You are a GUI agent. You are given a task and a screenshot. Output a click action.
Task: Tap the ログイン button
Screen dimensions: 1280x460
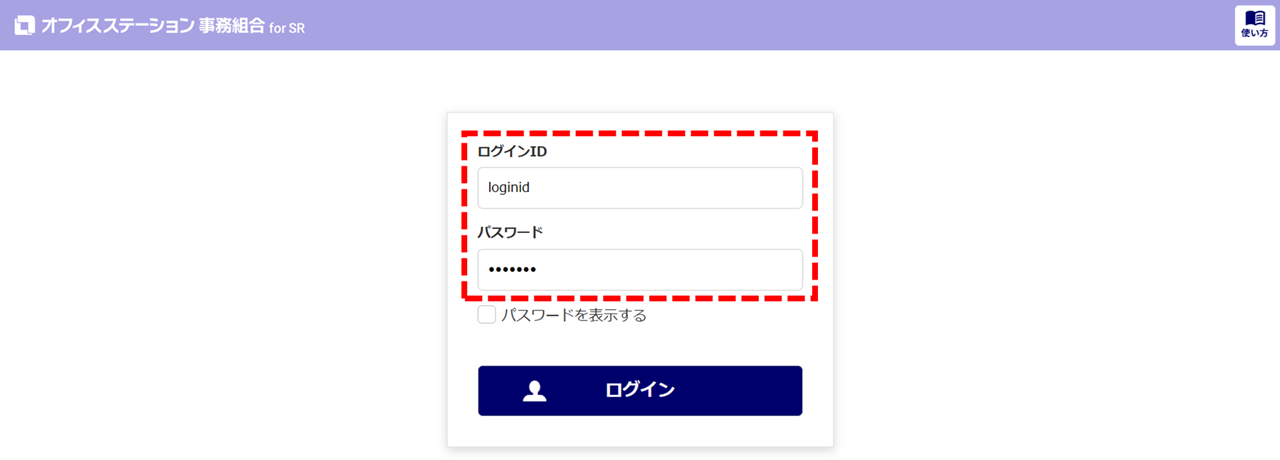click(x=640, y=390)
